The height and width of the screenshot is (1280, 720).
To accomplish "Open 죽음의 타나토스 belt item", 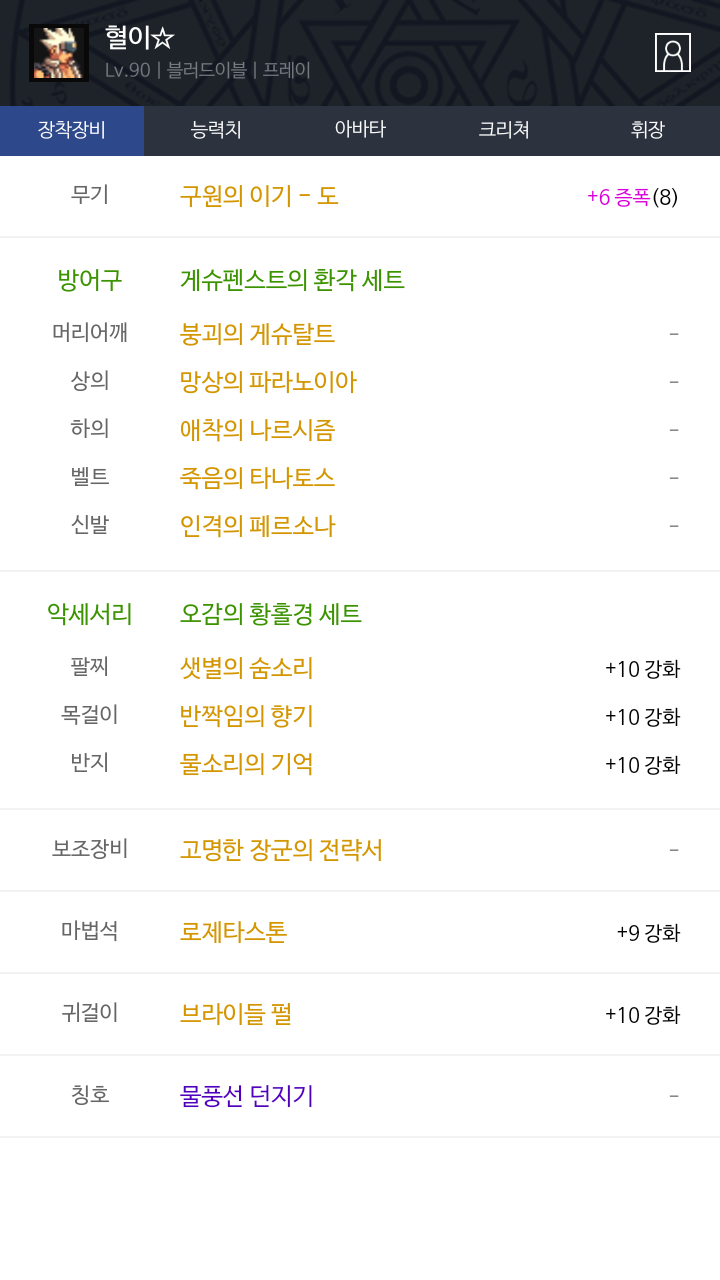I will 257,478.
